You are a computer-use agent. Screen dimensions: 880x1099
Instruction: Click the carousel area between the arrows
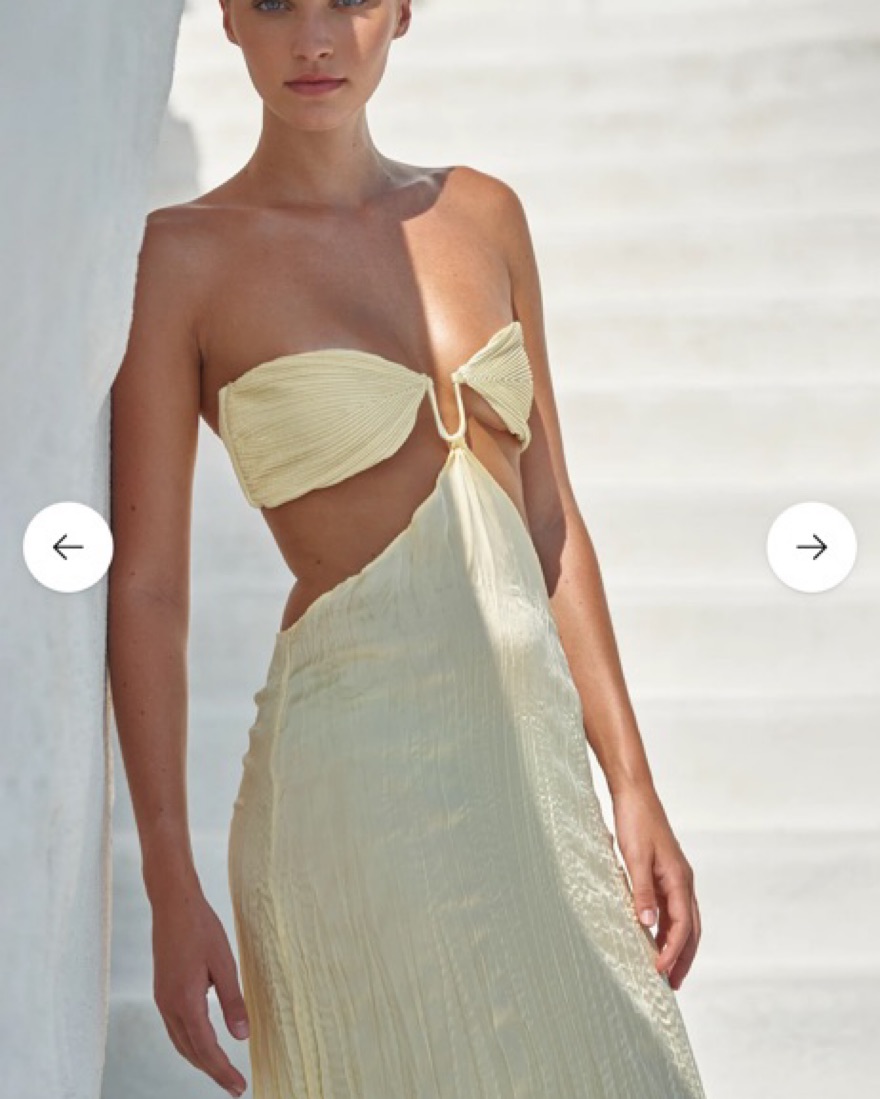click(440, 547)
